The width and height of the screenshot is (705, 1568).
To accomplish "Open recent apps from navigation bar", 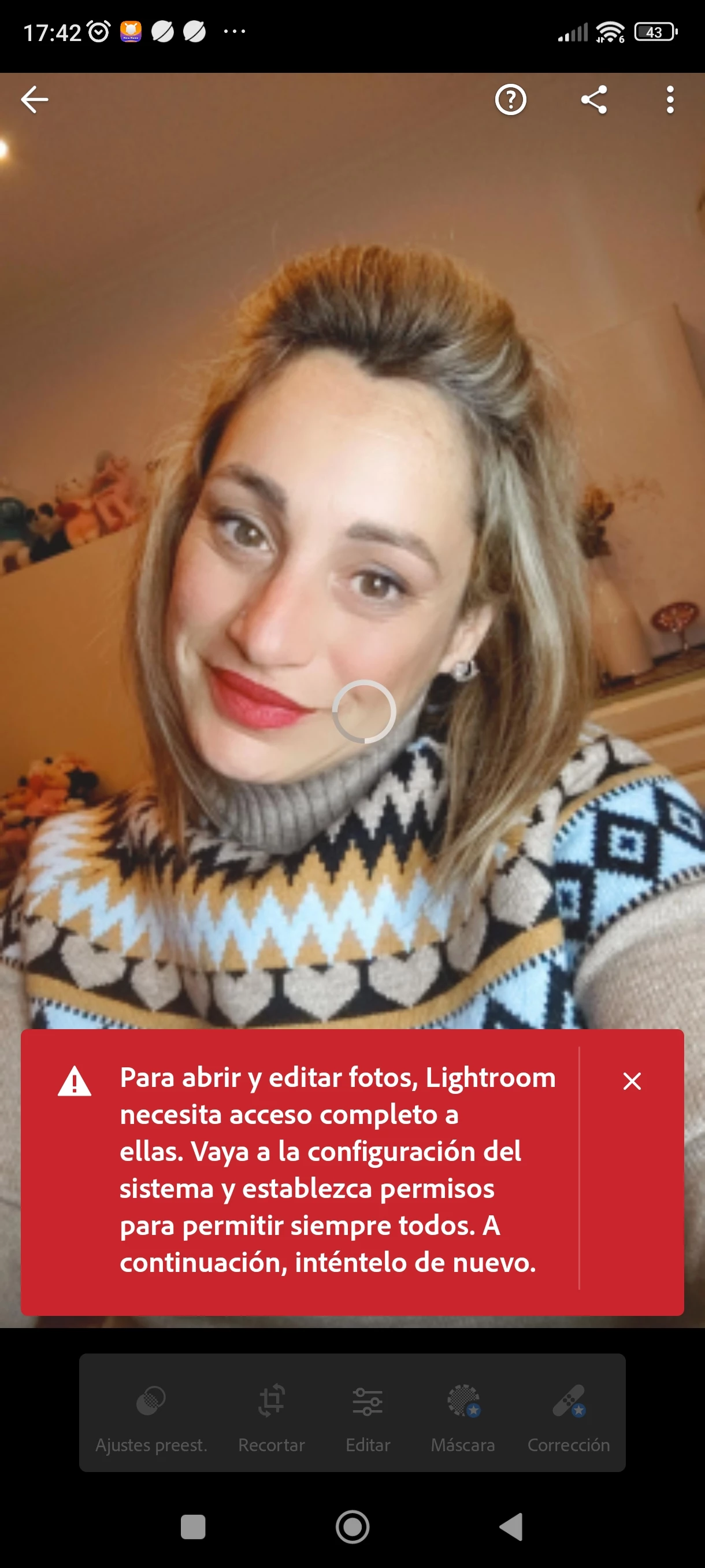I will 193,1526.
